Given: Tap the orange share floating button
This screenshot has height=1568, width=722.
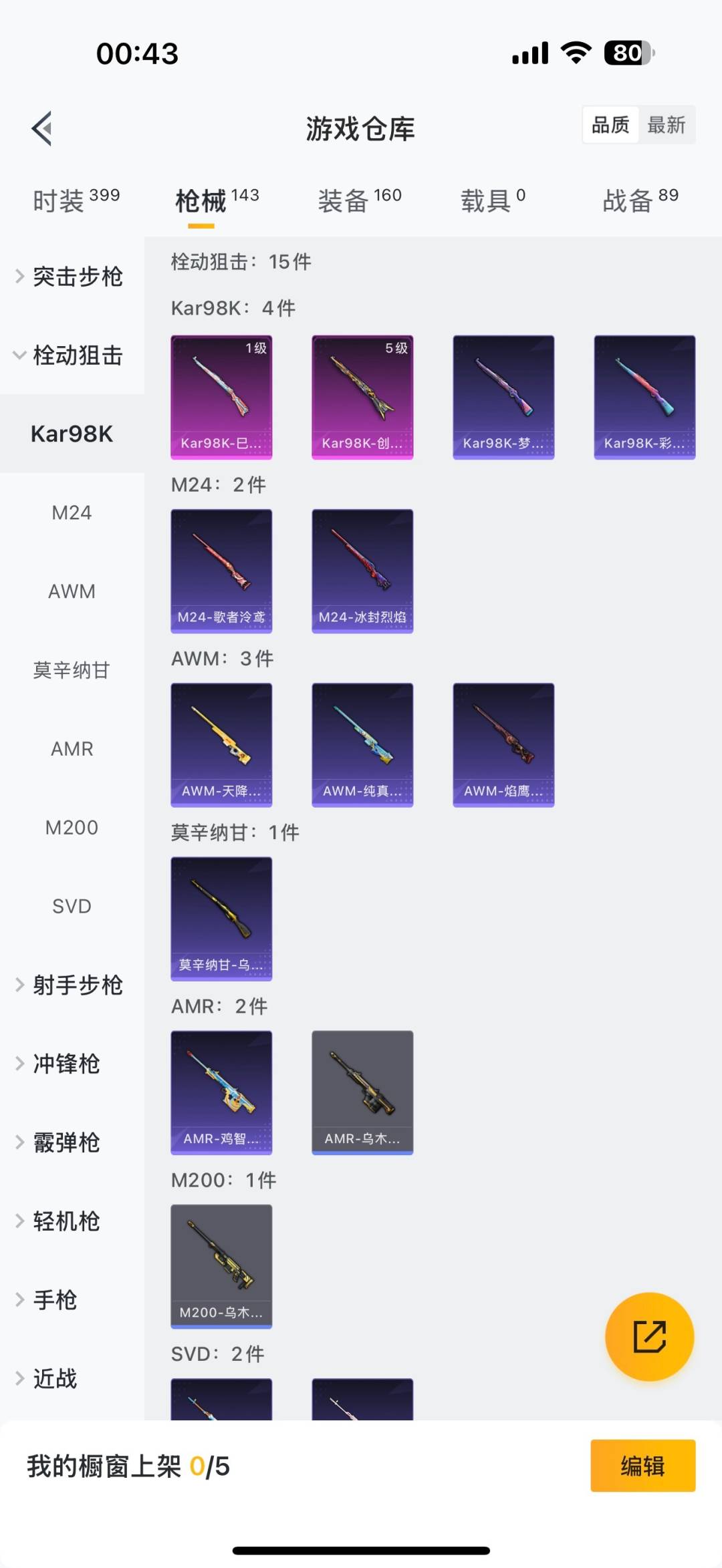Looking at the screenshot, I should coord(649,1336).
